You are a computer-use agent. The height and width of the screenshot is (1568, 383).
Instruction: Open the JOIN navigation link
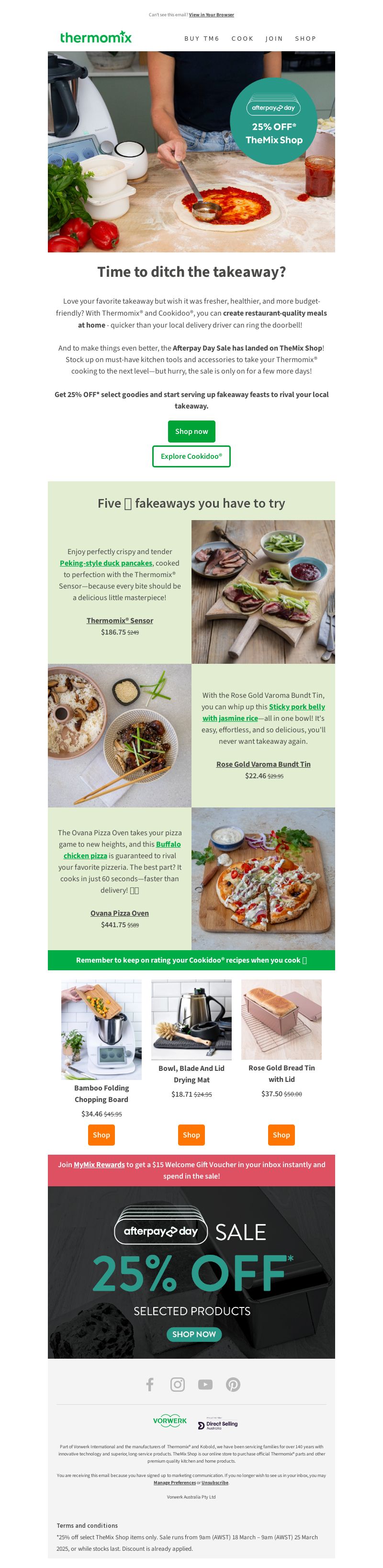coord(273,38)
